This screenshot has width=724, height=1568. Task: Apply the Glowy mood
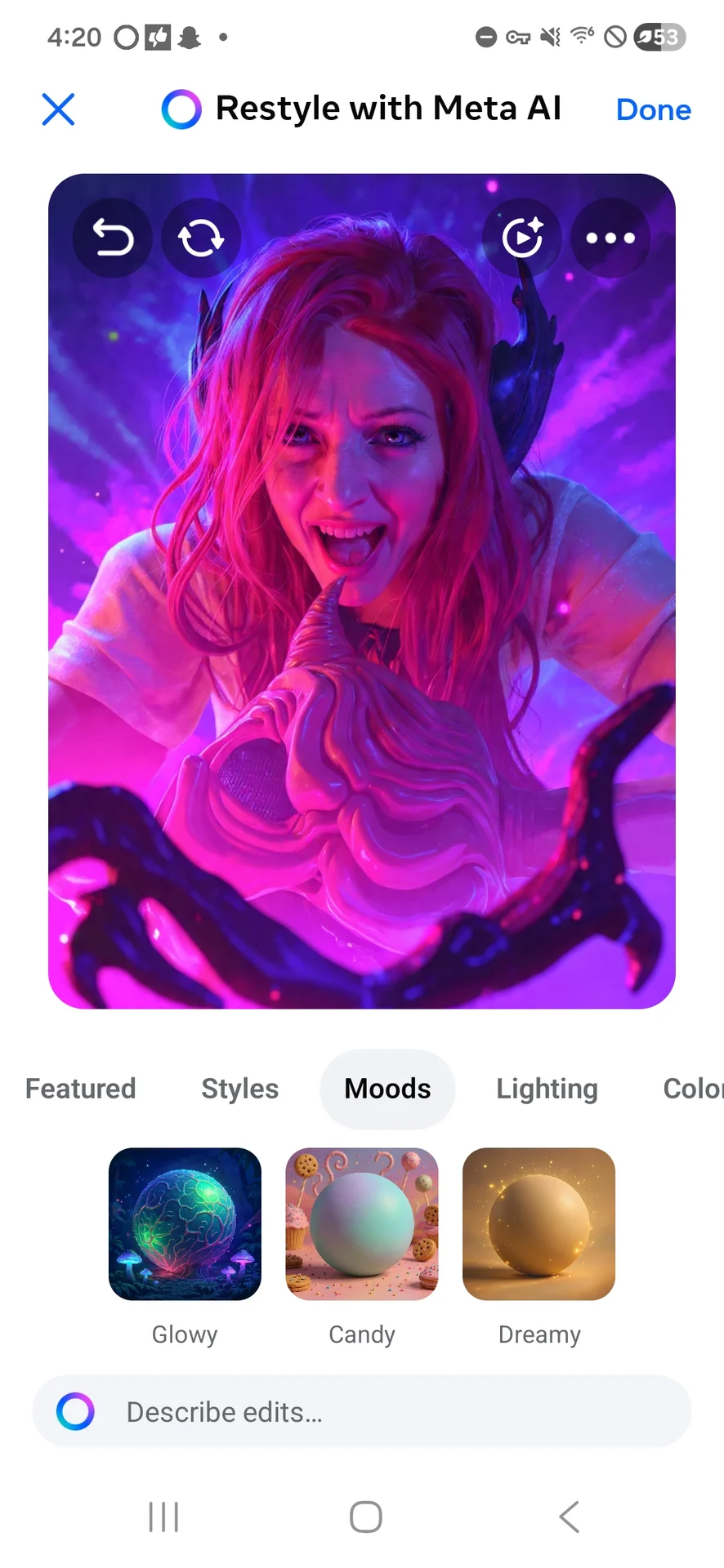[185, 1224]
